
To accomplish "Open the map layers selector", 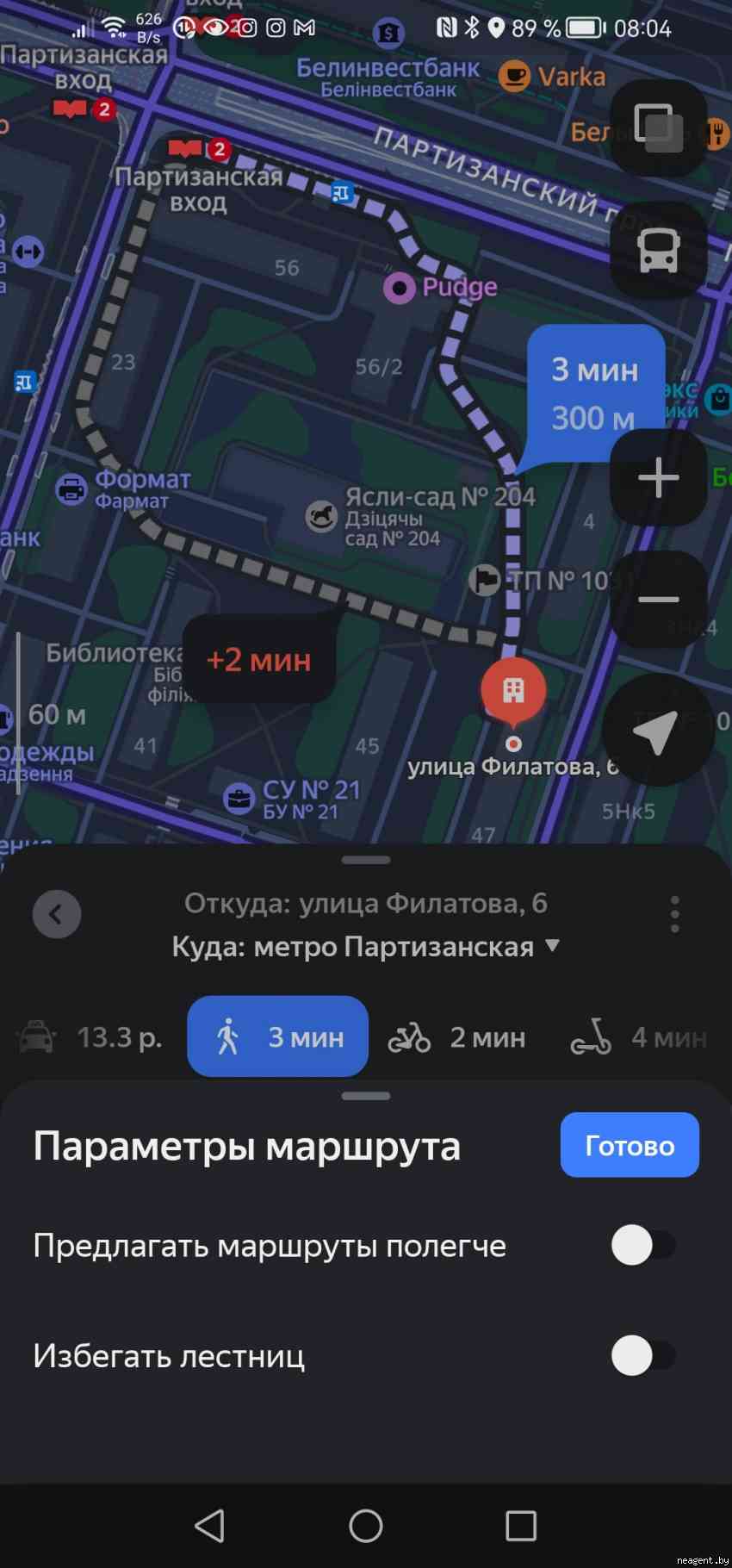I will pos(658,128).
